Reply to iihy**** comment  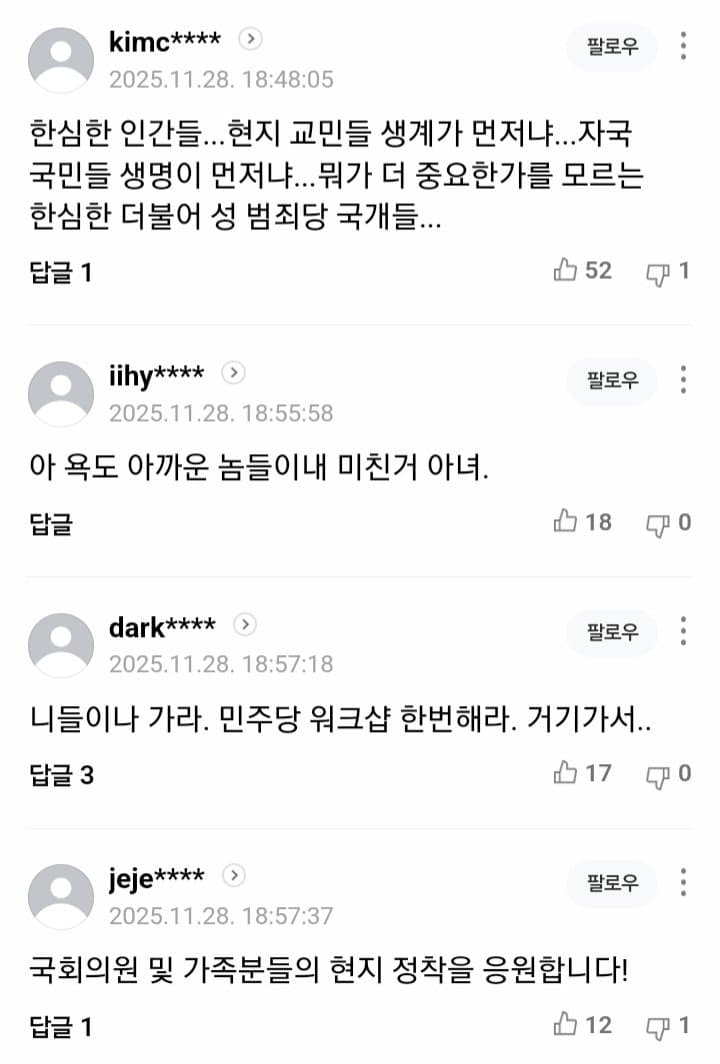coord(50,523)
